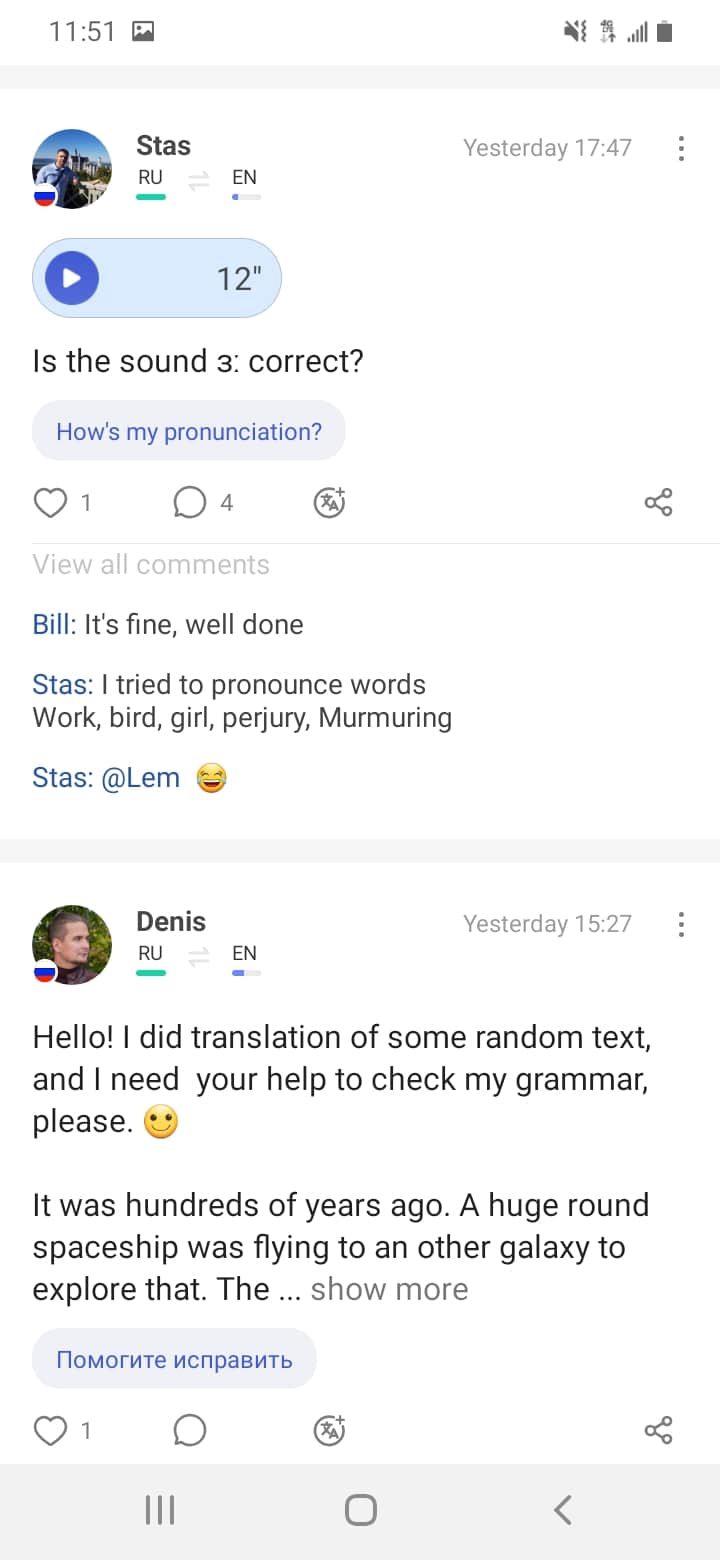720x1560 pixels.
Task: Tap the "Помогите исправить" chip
Action: 174,1359
